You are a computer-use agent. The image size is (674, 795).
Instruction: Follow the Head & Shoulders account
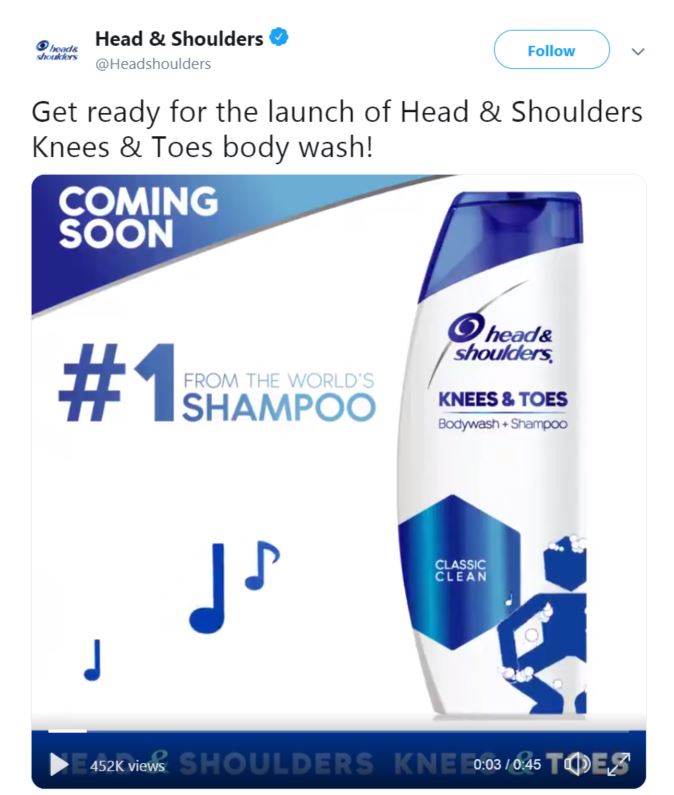point(551,50)
